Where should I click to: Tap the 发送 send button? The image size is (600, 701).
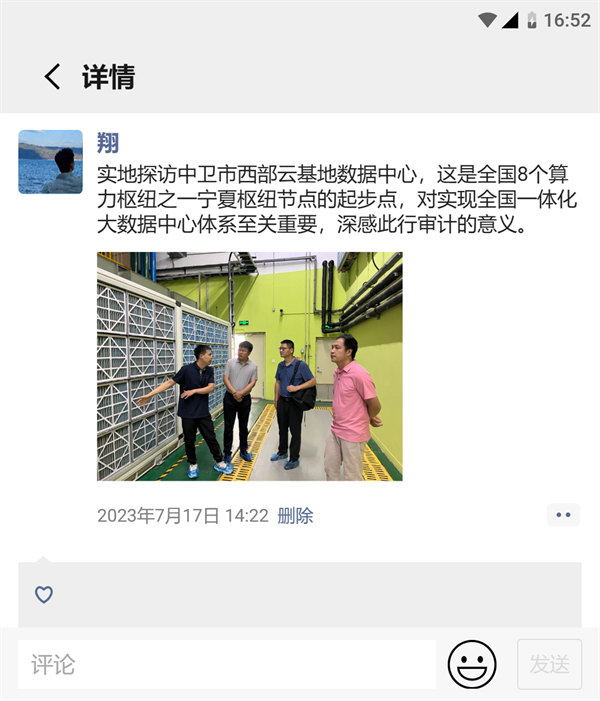(549, 664)
